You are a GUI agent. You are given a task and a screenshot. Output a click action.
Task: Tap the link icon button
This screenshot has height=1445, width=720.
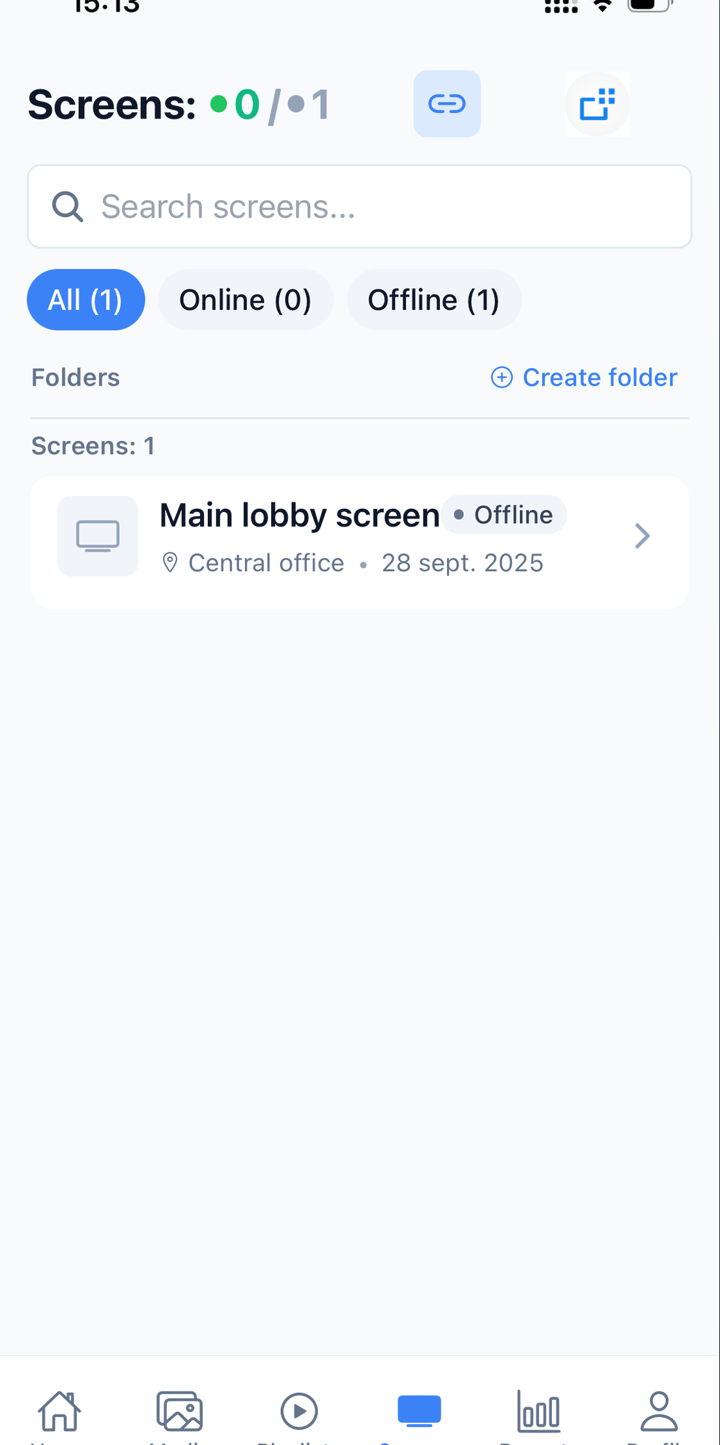(447, 104)
